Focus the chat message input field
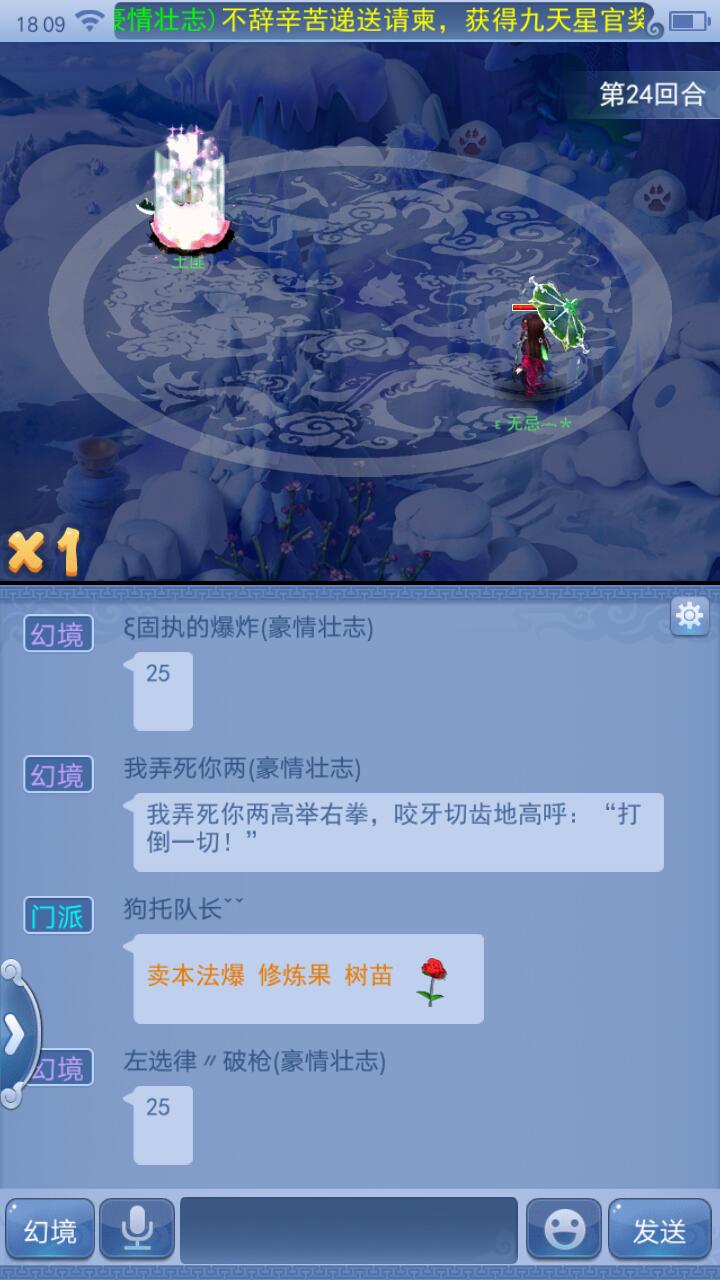The width and height of the screenshot is (720, 1280). (348, 1230)
